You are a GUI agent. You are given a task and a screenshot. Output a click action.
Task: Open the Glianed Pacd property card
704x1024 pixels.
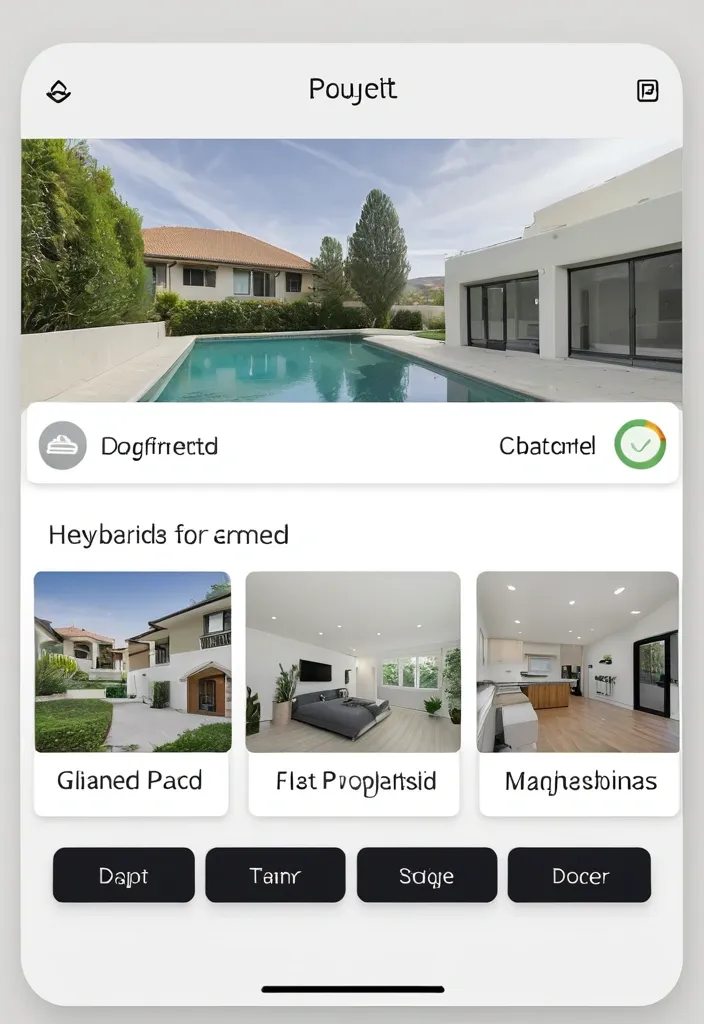pos(132,693)
